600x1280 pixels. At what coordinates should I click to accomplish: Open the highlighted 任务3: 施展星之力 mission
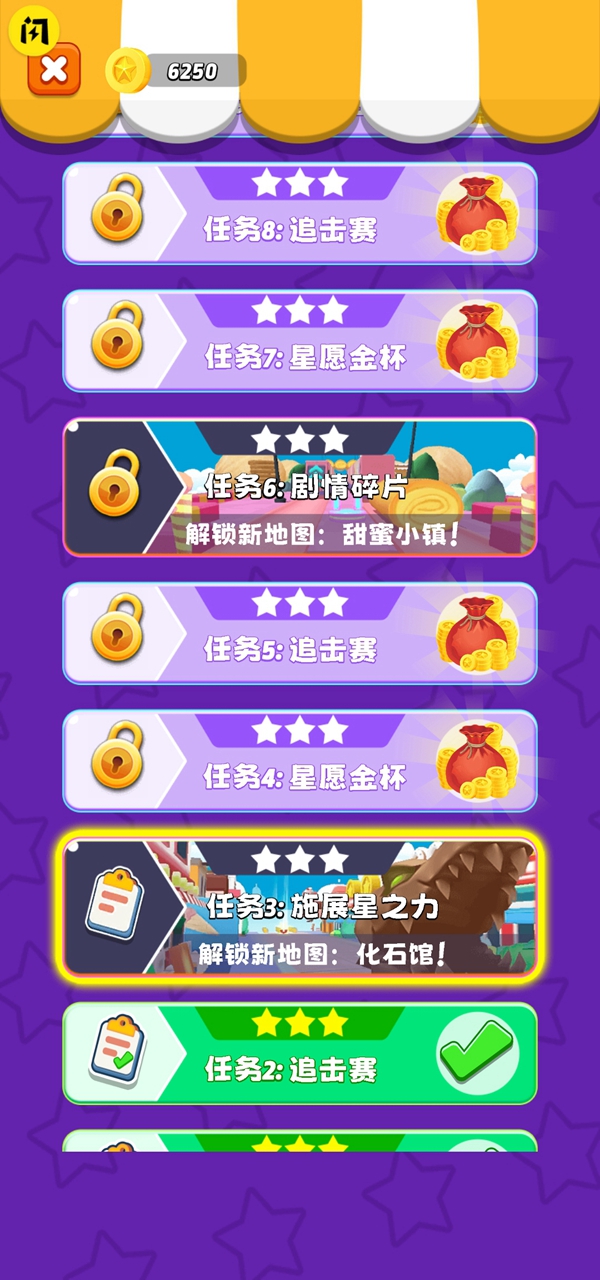pyautogui.click(x=300, y=907)
